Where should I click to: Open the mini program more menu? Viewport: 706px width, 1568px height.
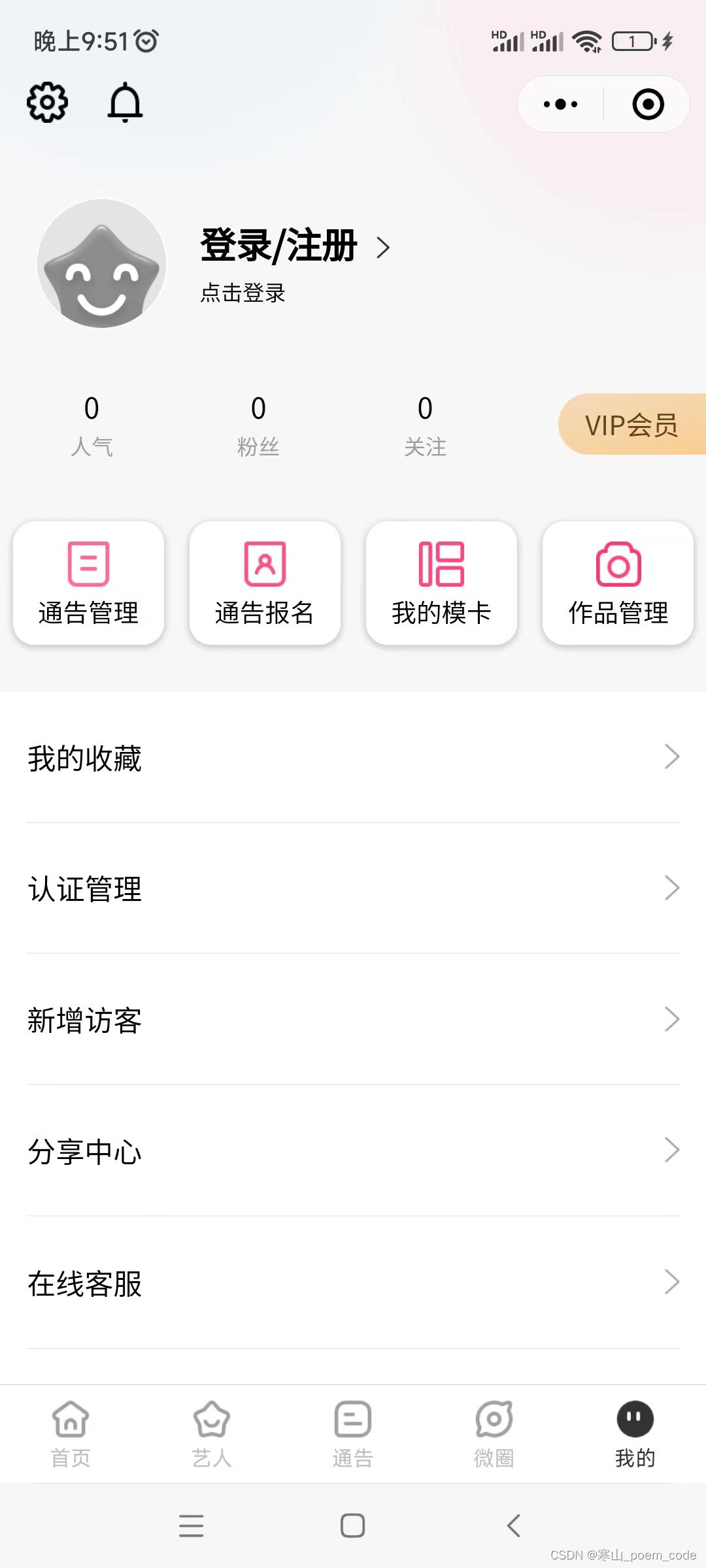pos(561,105)
